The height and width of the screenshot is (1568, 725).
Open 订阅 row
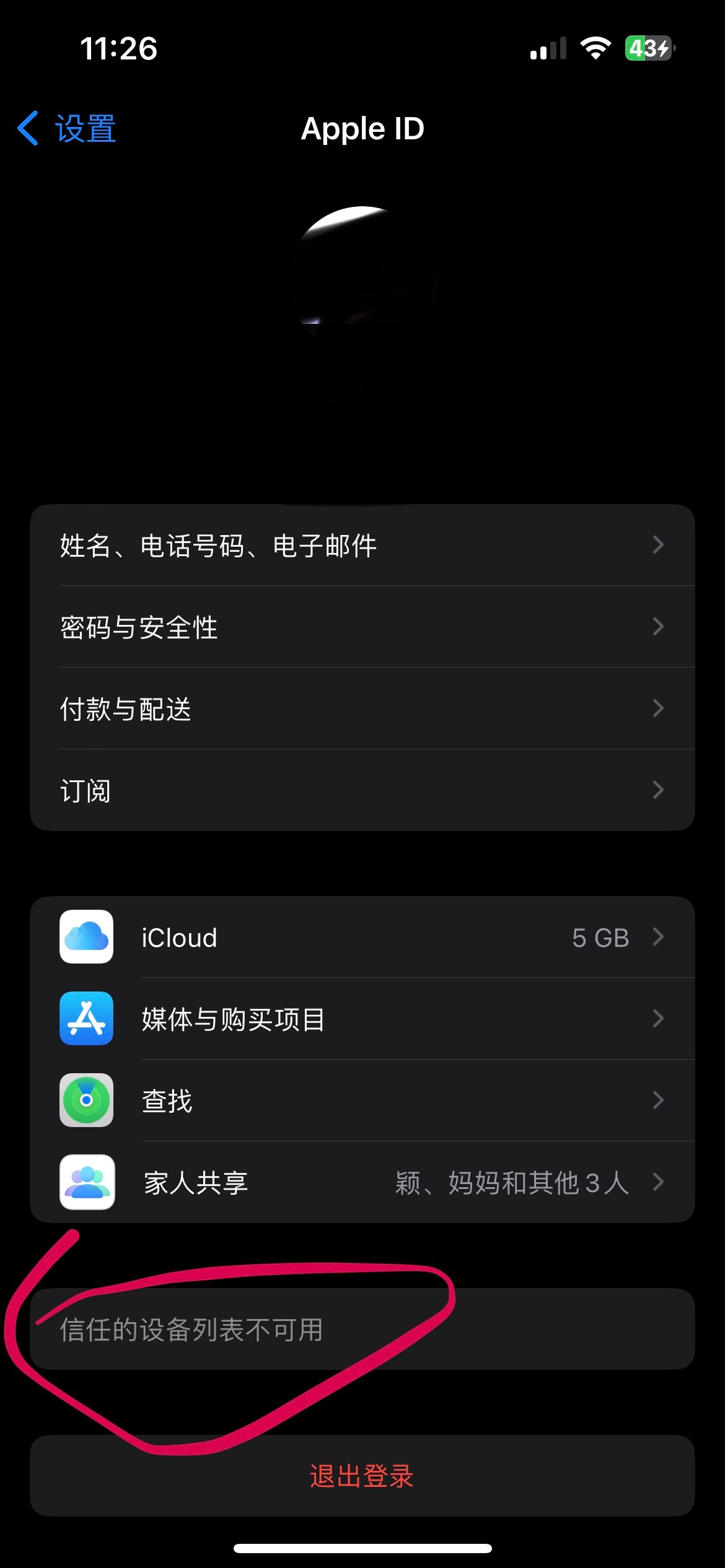362,790
